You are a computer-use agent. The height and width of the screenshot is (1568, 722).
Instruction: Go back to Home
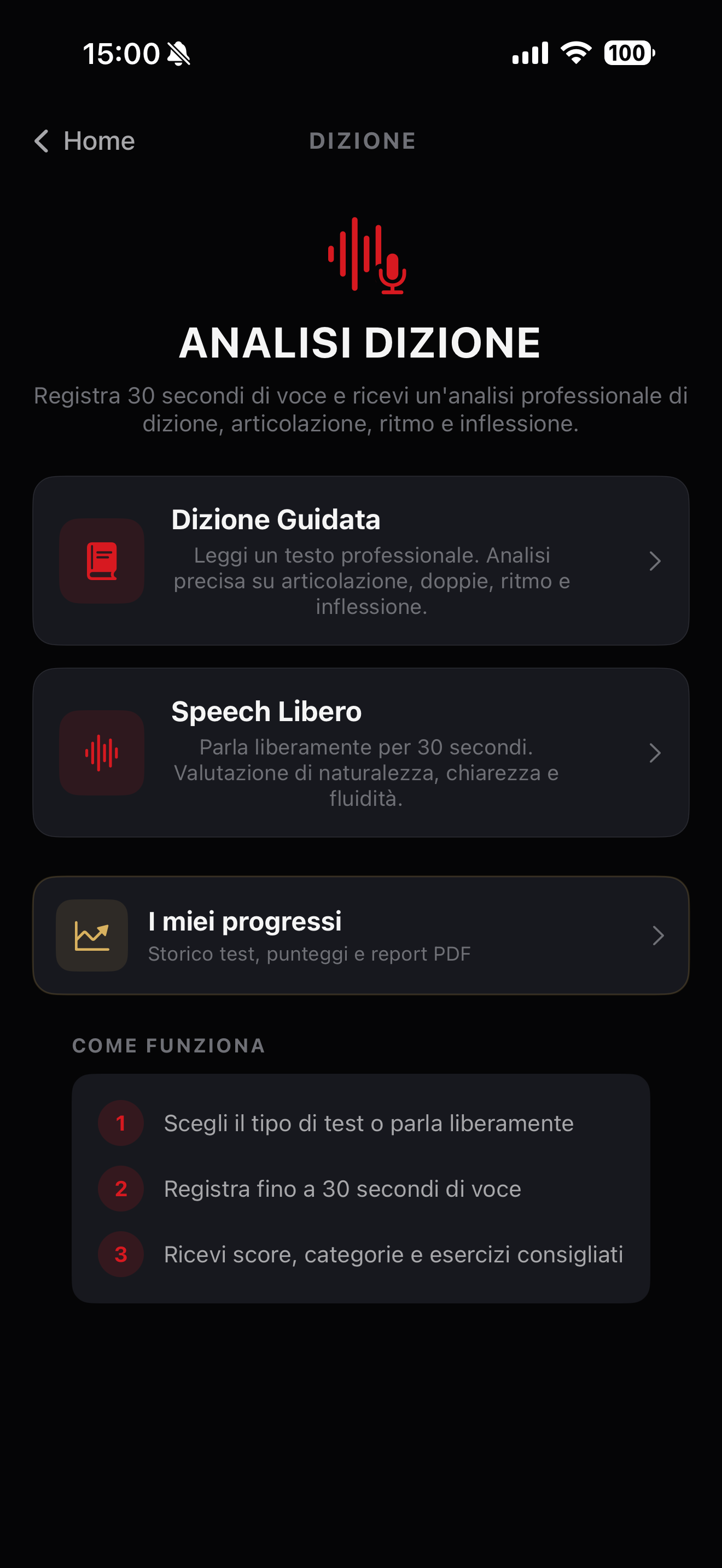point(85,141)
